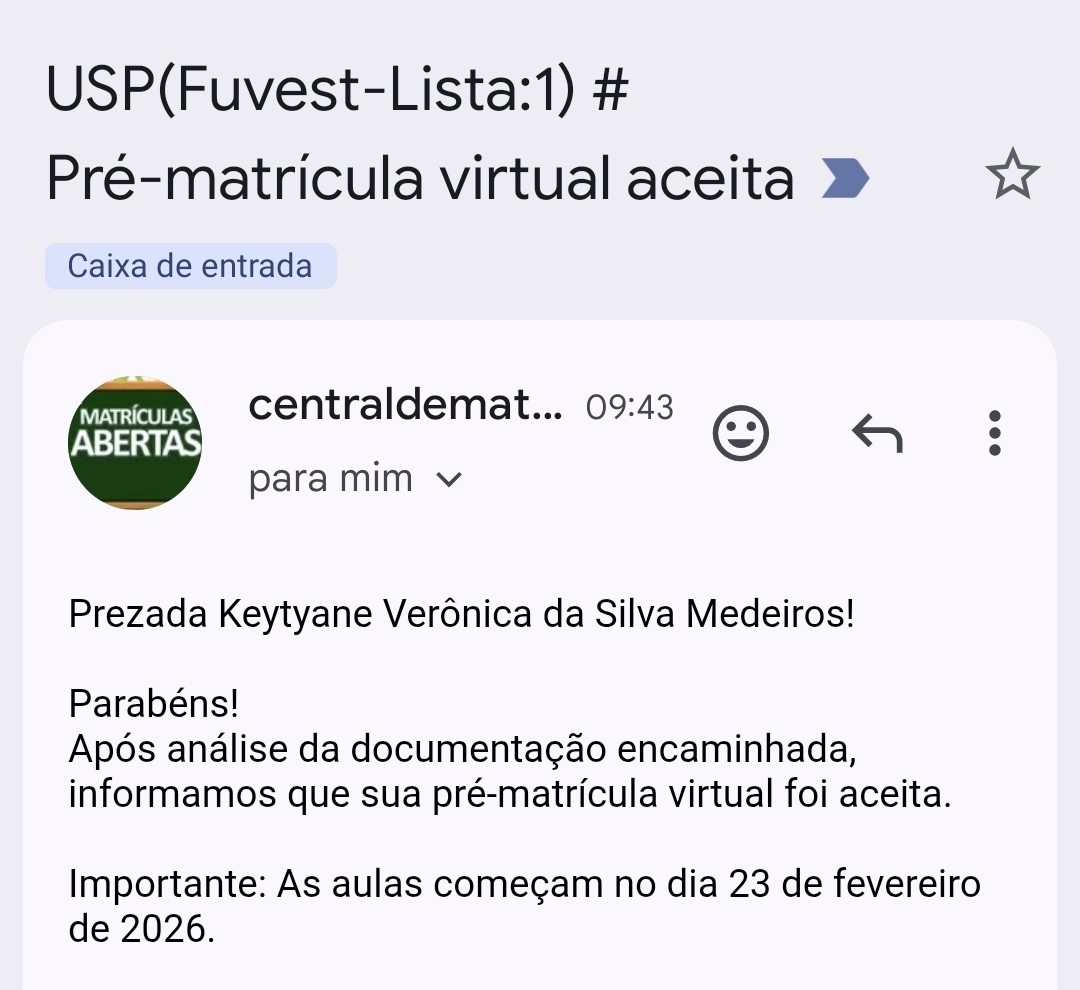Tap the importance marker beside the subject
Viewport: 1080px width, 990px height.
tap(845, 181)
